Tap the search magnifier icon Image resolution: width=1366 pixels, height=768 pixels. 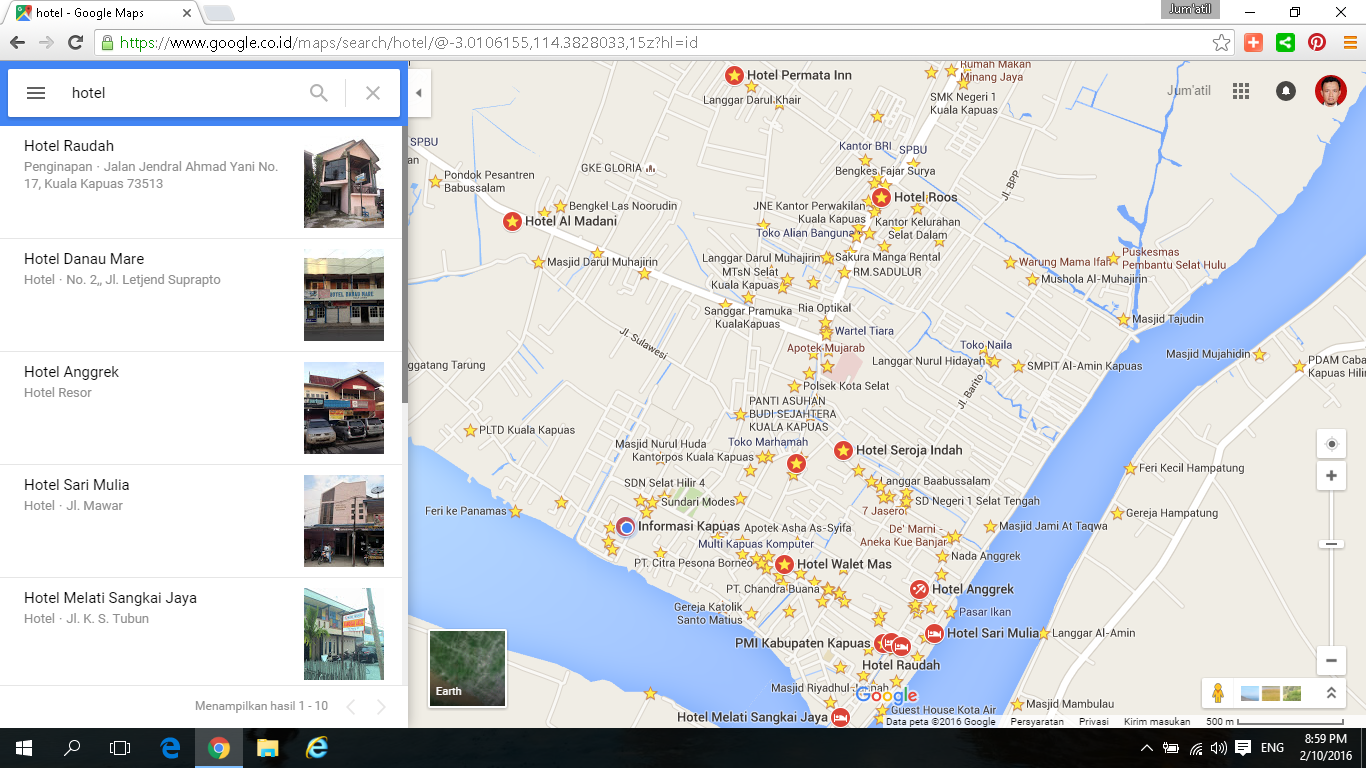319,93
